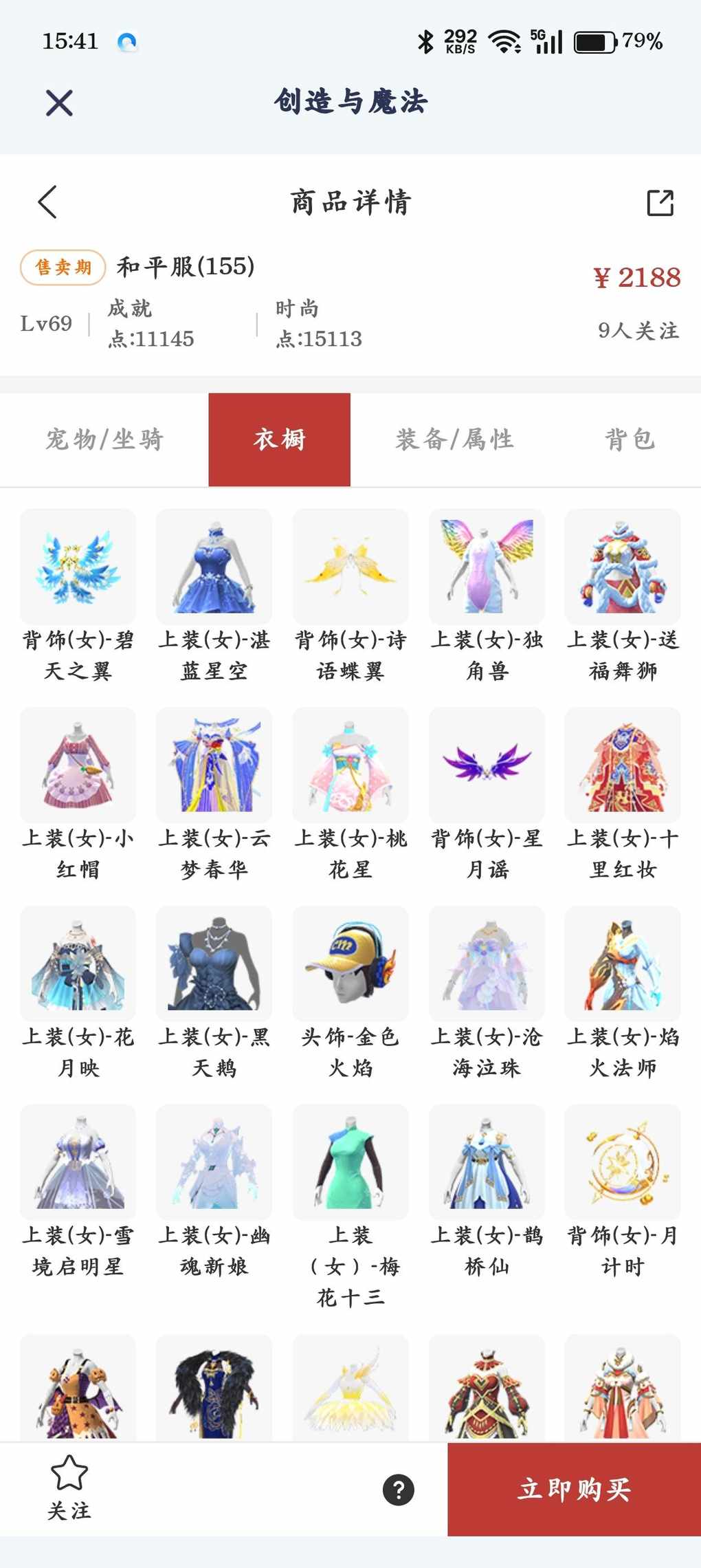
Task: Follow this listing with the 关注 star
Action: point(69,1488)
